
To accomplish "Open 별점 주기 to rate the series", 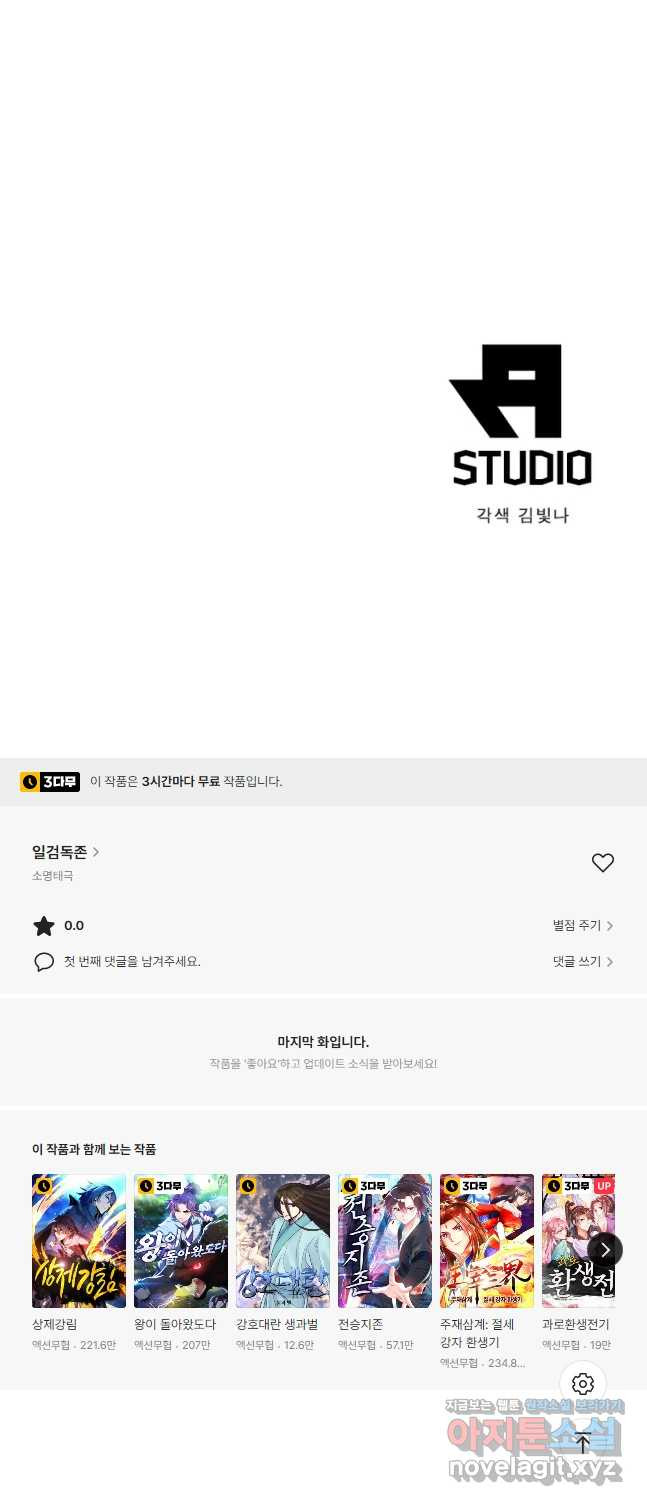I will [583, 926].
